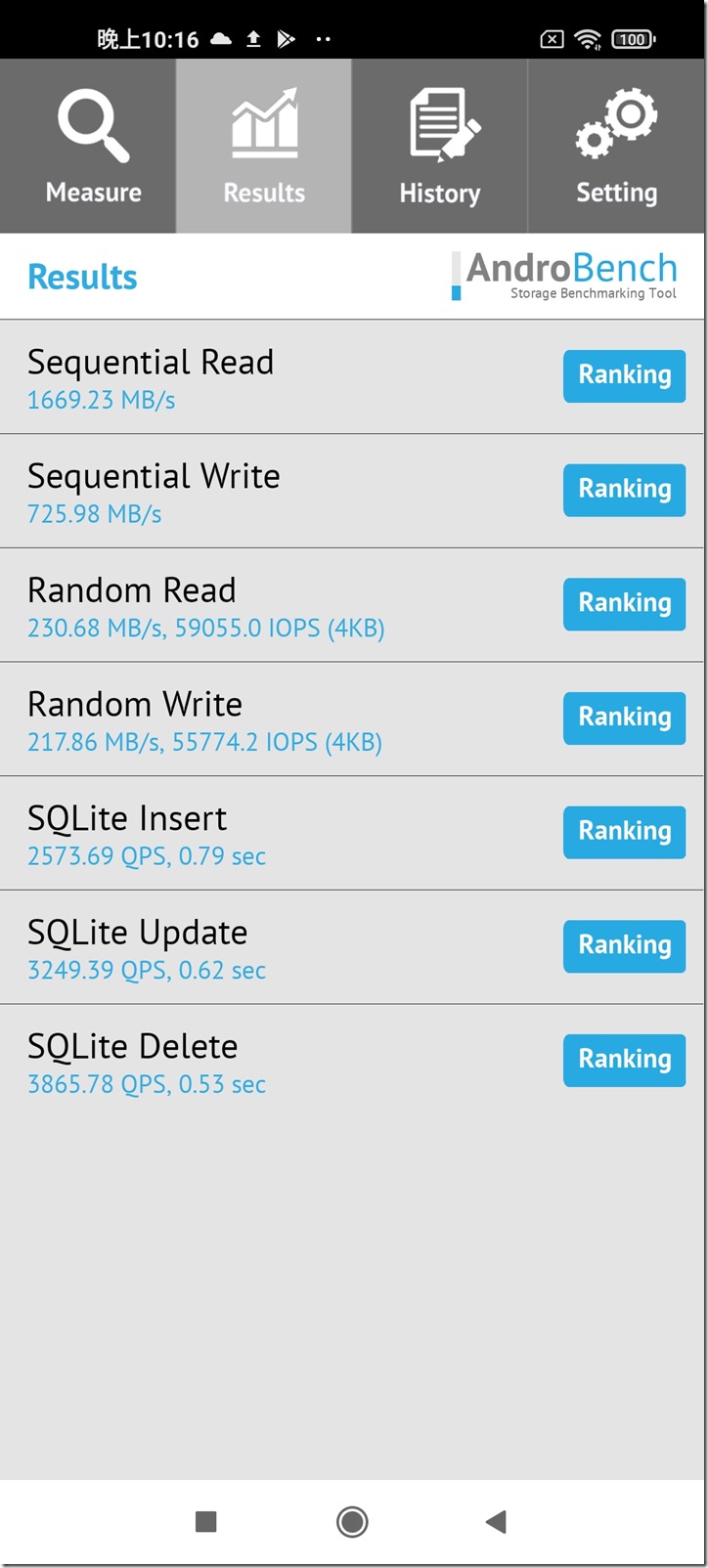Go to the Setting tab
The image size is (708, 1568).
pos(616,147)
